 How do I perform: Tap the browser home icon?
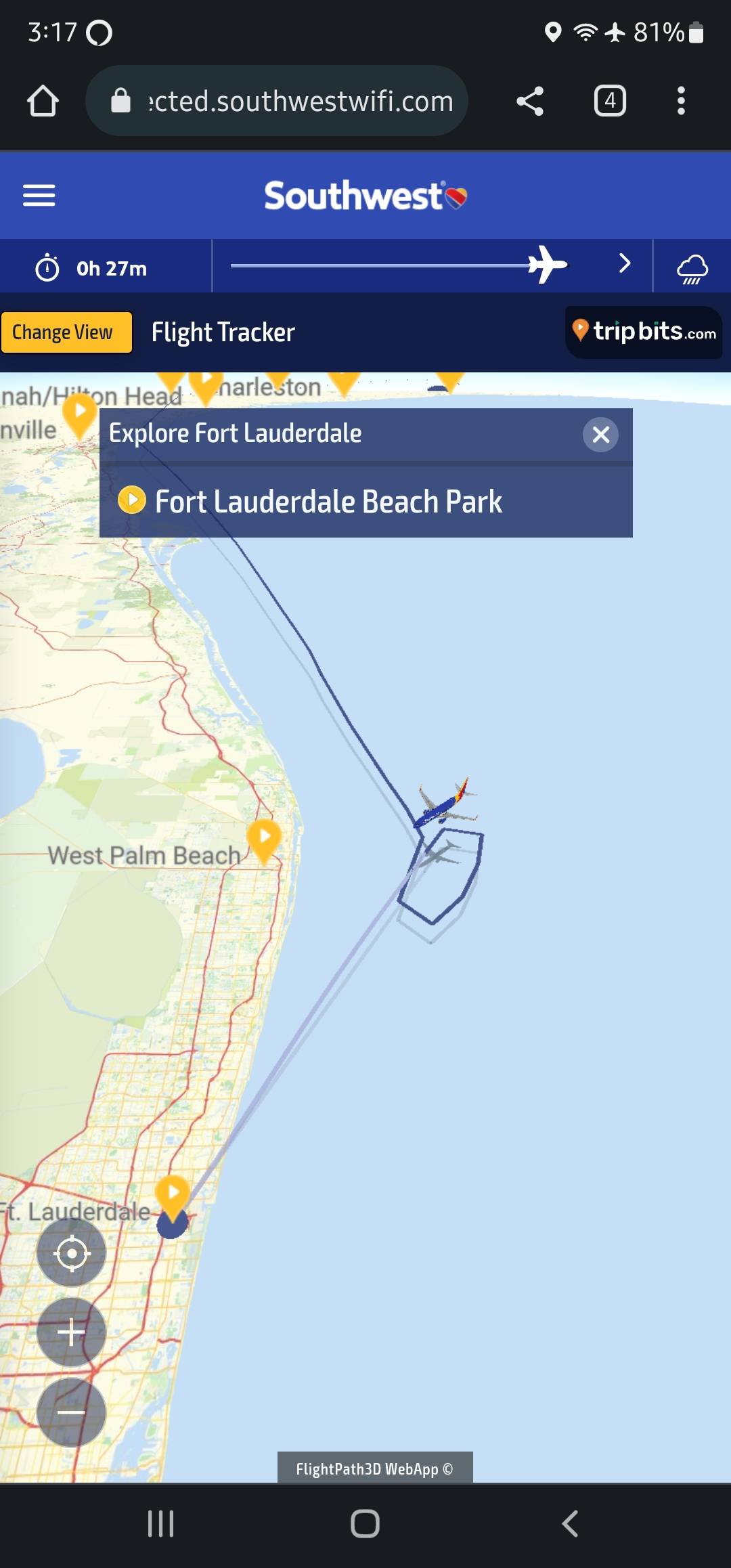pos(43,101)
